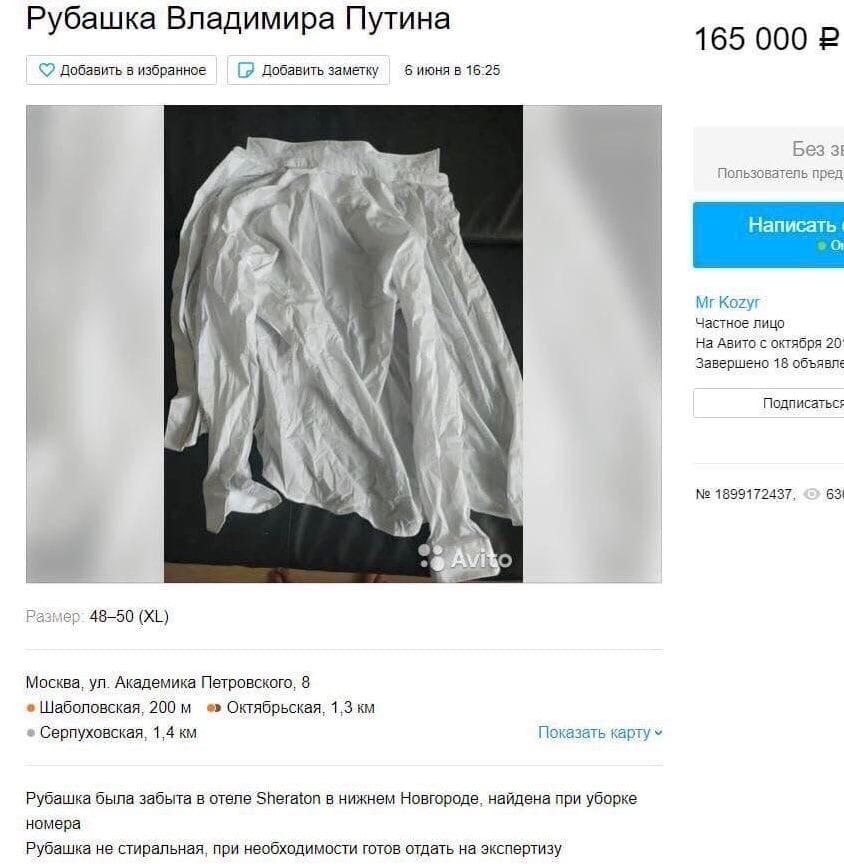Open seller profile Mr Kozyr
Viewport: 844px width, 864px height.
click(x=727, y=302)
